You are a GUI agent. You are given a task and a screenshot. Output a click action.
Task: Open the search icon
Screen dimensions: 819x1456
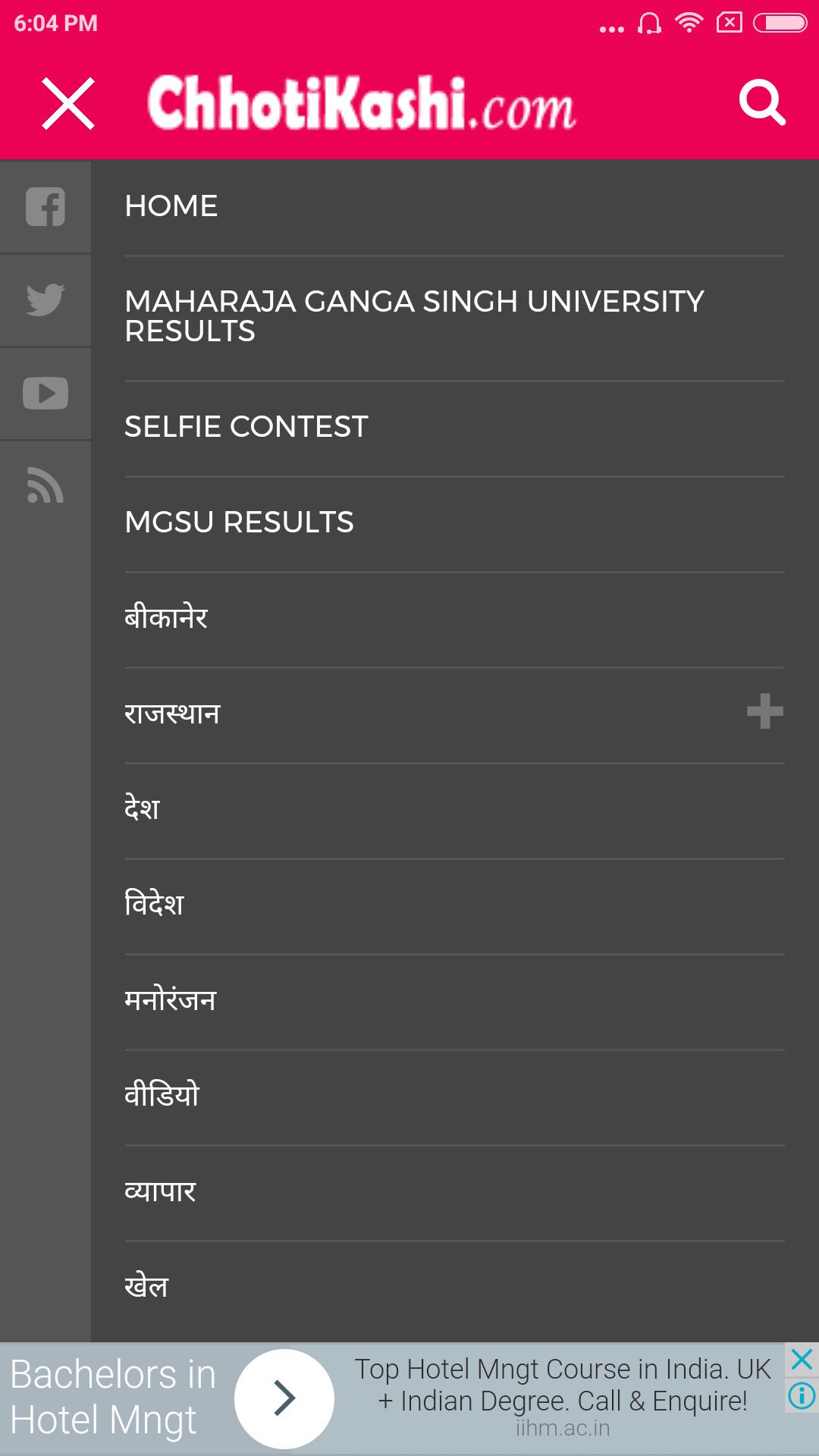(x=762, y=102)
